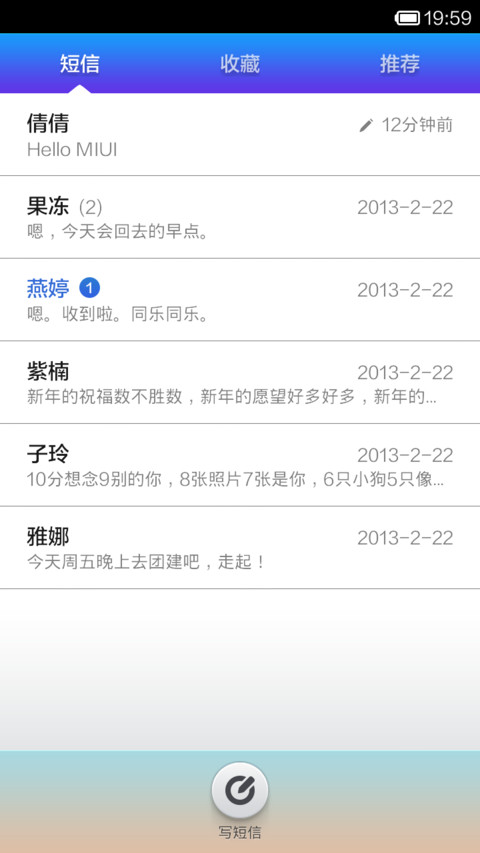Select the 短信 tab

coord(80,64)
